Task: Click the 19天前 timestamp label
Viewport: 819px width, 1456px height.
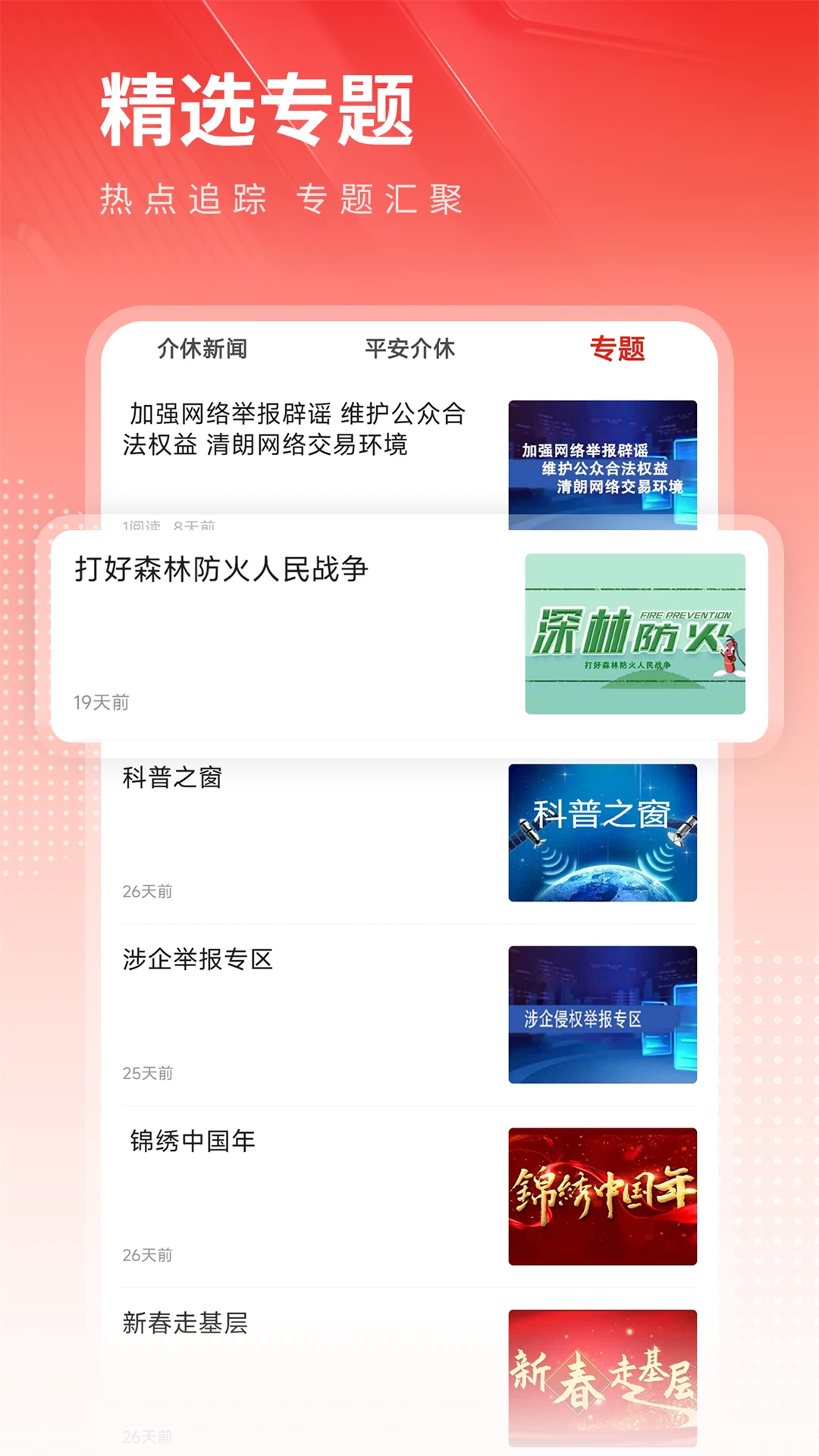Action: (101, 701)
